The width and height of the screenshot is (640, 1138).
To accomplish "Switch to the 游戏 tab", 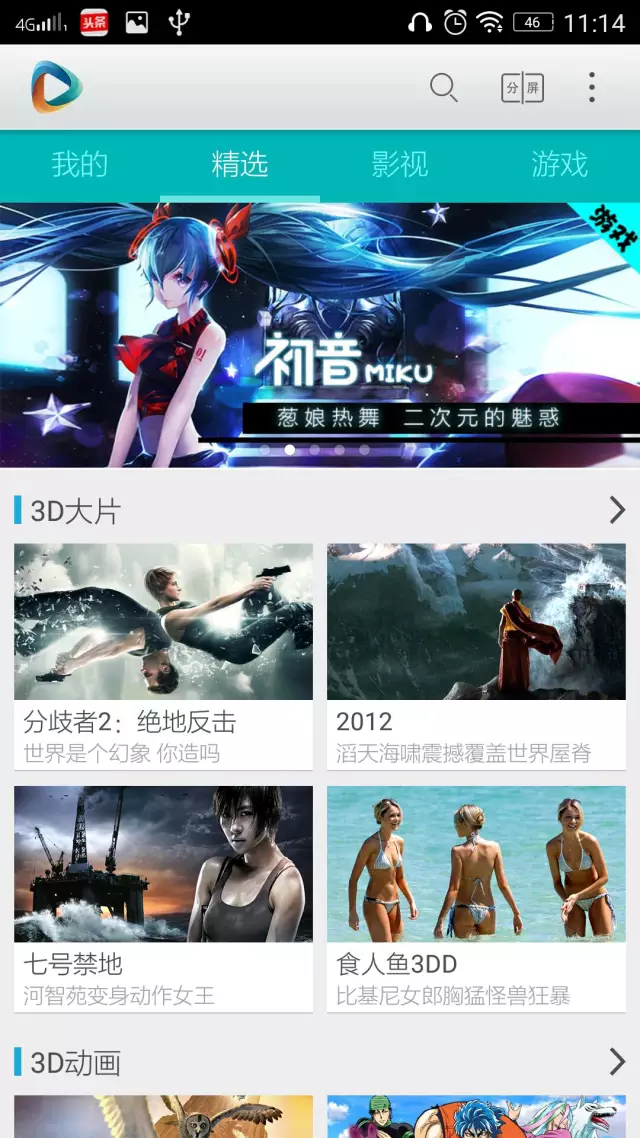I will (560, 165).
